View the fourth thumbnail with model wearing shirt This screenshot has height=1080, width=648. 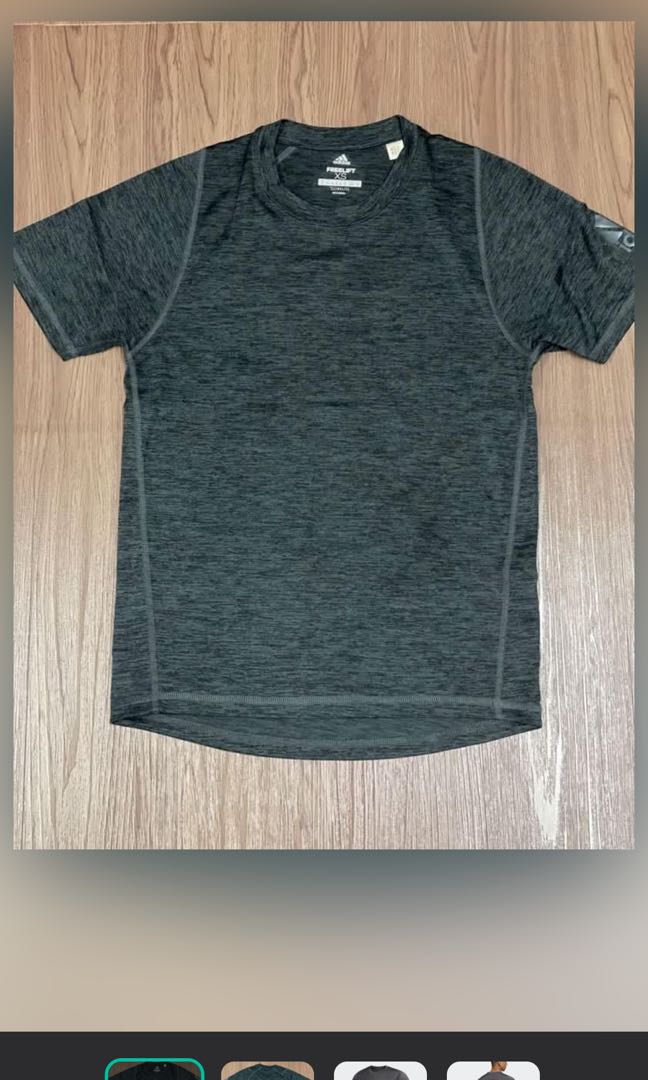(x=493, y=1071)
